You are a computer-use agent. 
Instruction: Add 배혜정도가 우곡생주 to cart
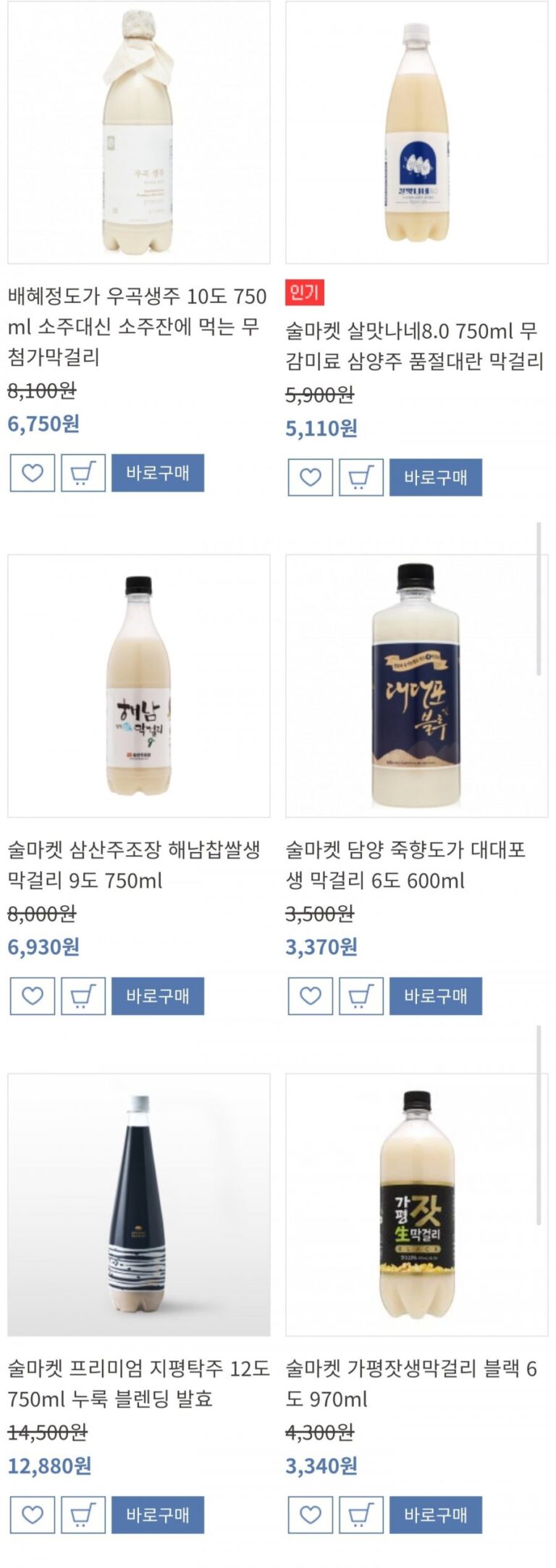pyautogui.click(x=83, y=473)
